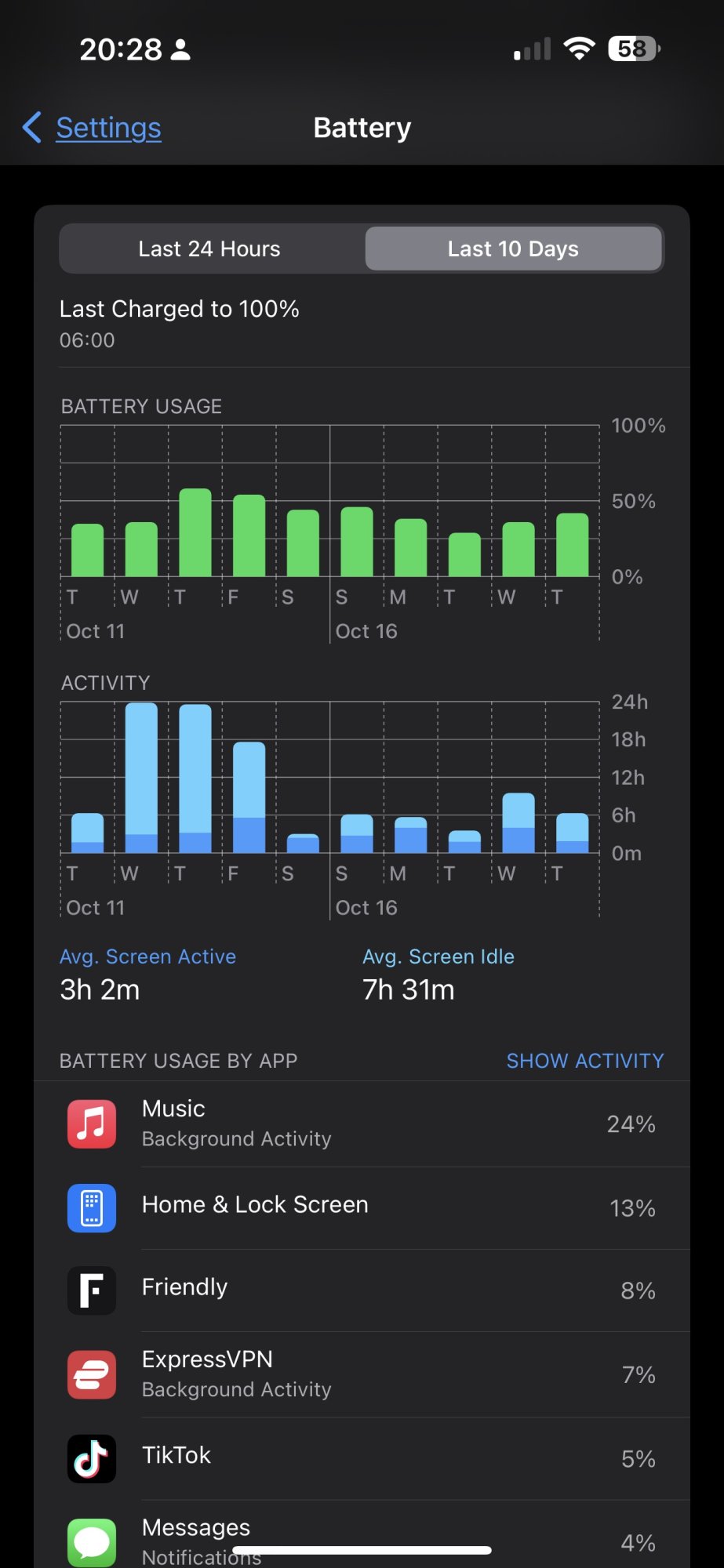Select Oct 16 Sunday bar in Activity chart
This screenshot has height=1568, width=724.
coord(357,833)
